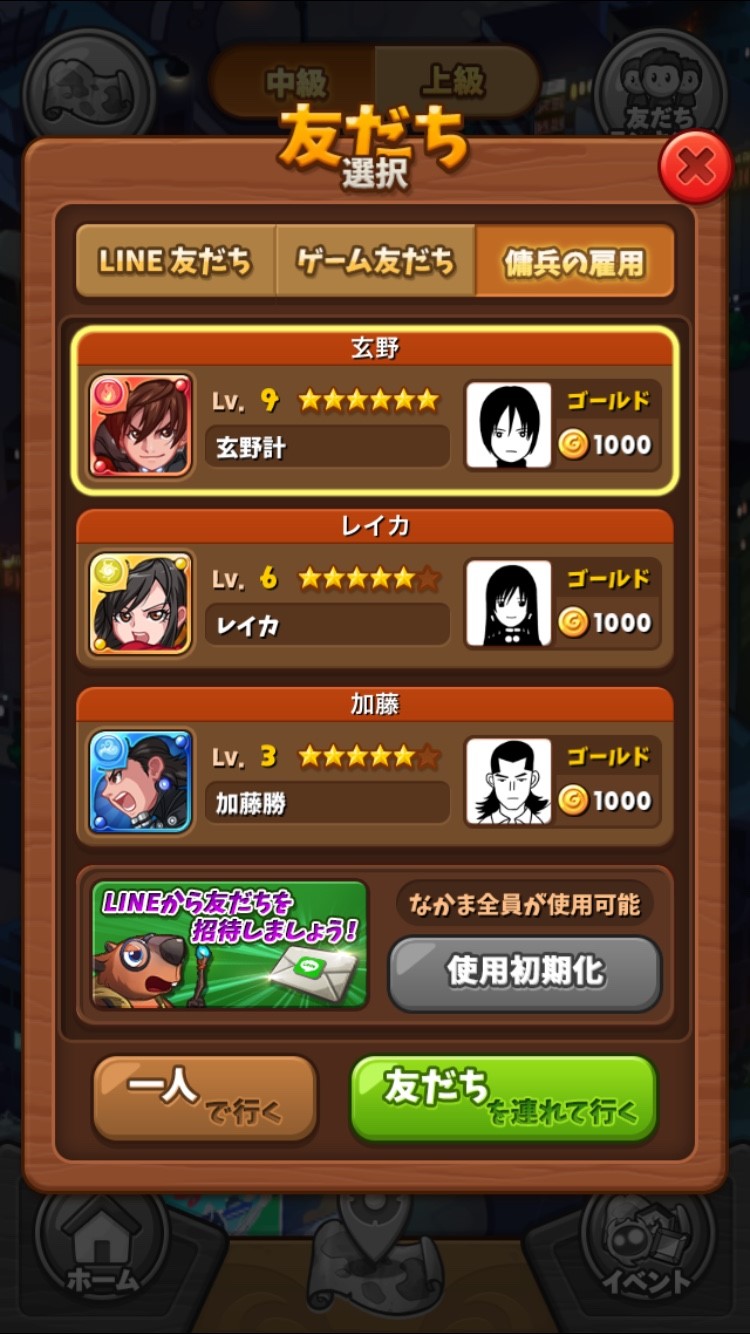This screenshot has height=1334, width=750.
Task: Switch to the LINE 友だち tab
Action: [x=175, y=262]
